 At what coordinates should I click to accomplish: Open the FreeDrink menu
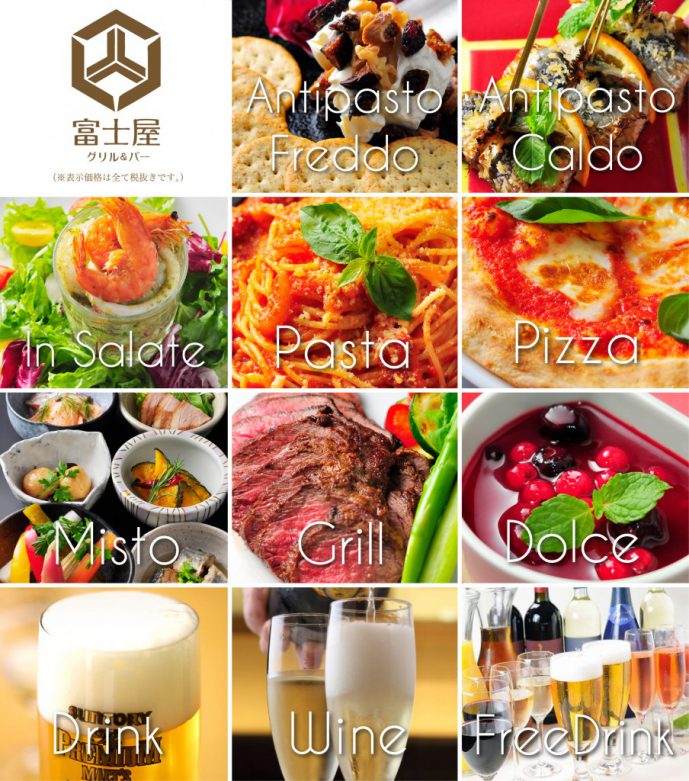click(x=575, y=684)
